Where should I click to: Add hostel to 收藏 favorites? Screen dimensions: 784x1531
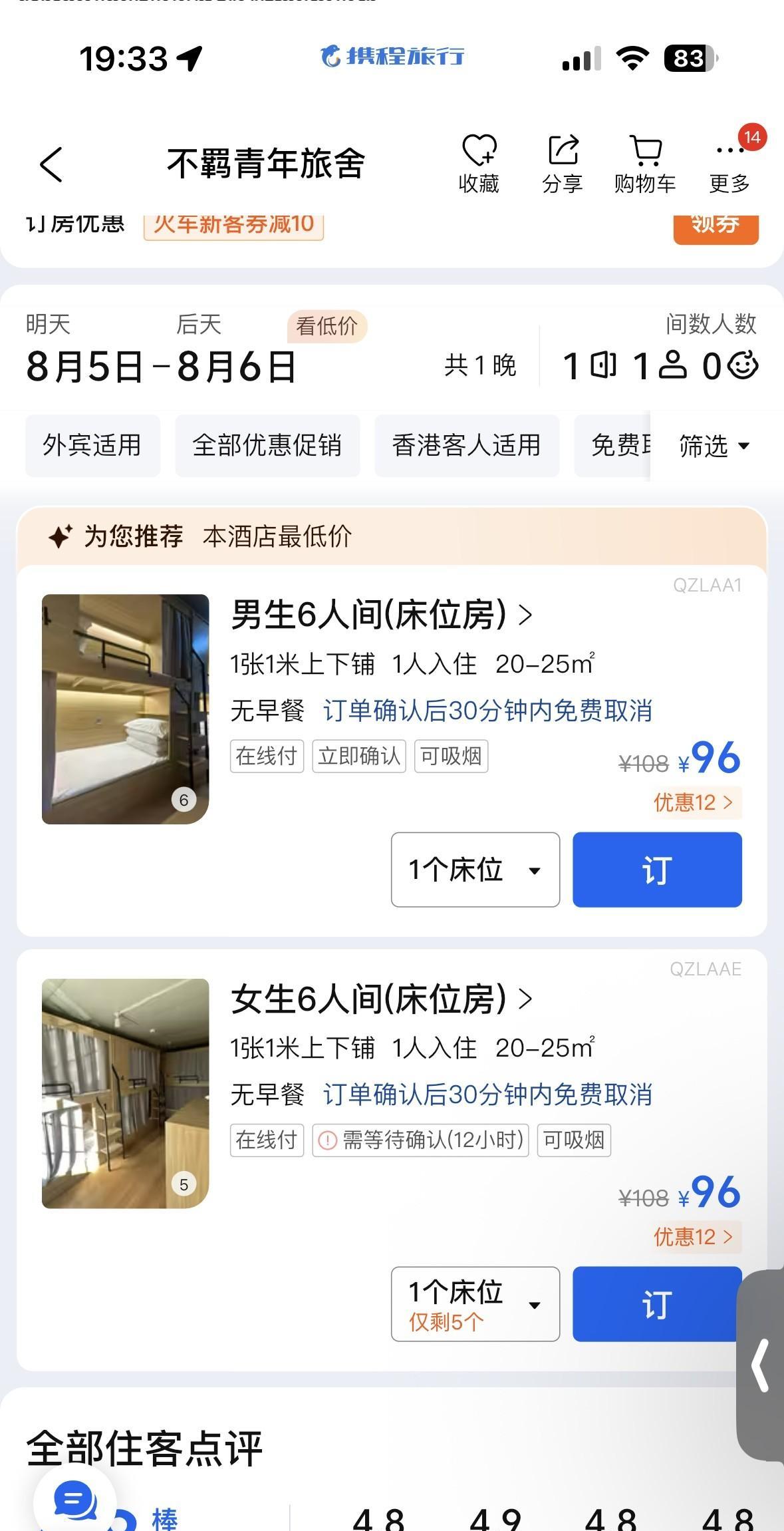click(479, 163)
